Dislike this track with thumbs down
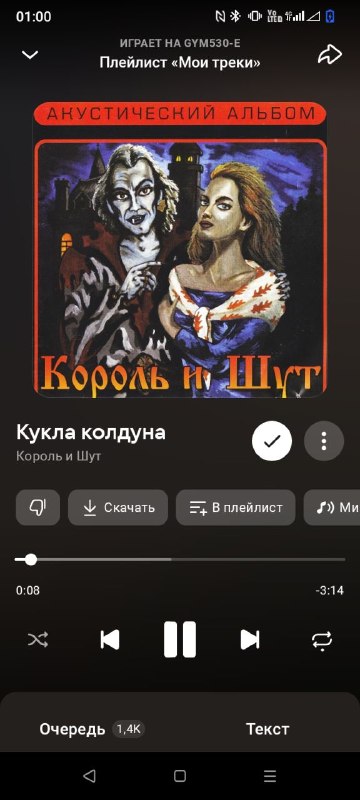This screenshot has width=360, height=800. tap(38, 508)
